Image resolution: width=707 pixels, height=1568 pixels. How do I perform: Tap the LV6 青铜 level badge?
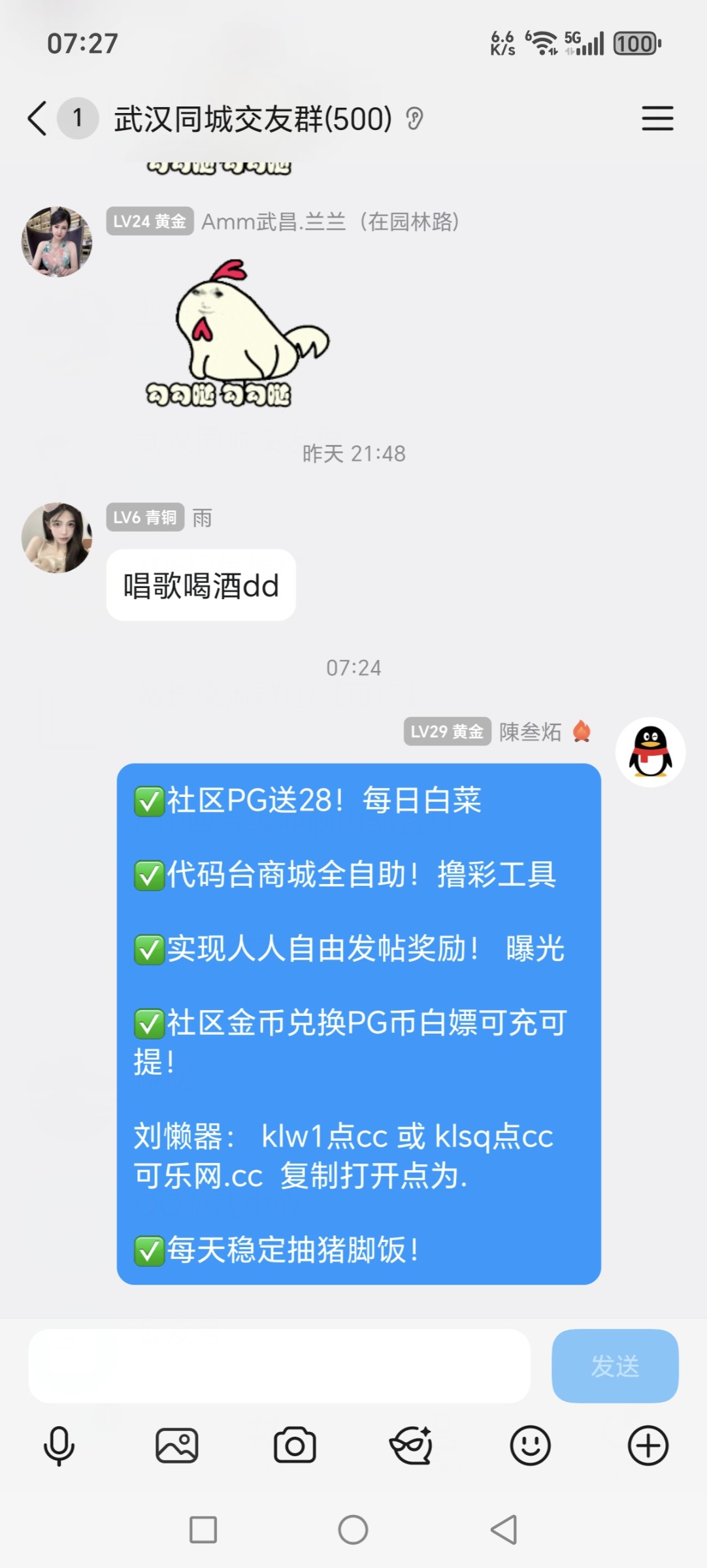(x=146, y=517)
